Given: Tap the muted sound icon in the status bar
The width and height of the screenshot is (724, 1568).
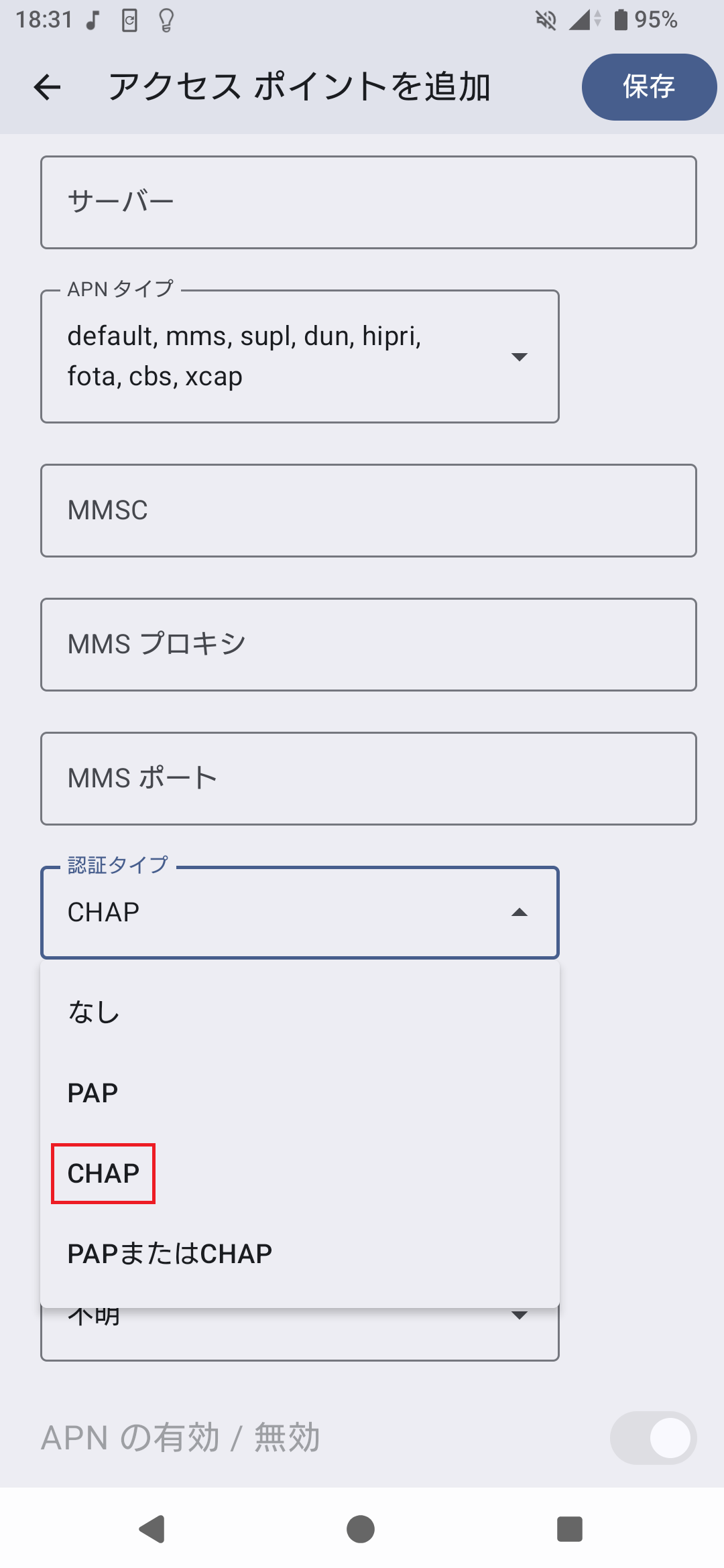Looking at the screenshot, I should click(x=544, y=19).
